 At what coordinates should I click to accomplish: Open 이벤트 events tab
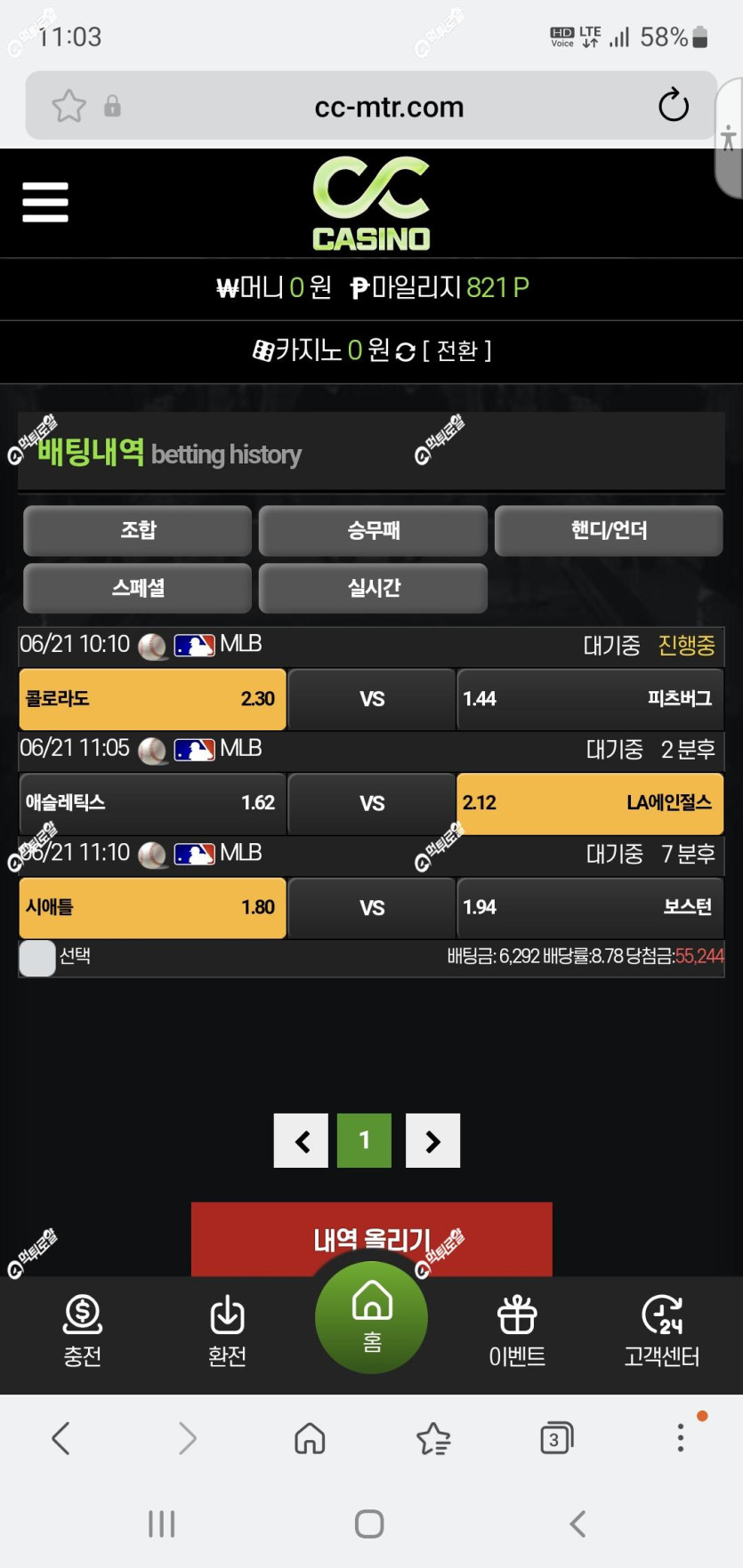coord(517,1331)
